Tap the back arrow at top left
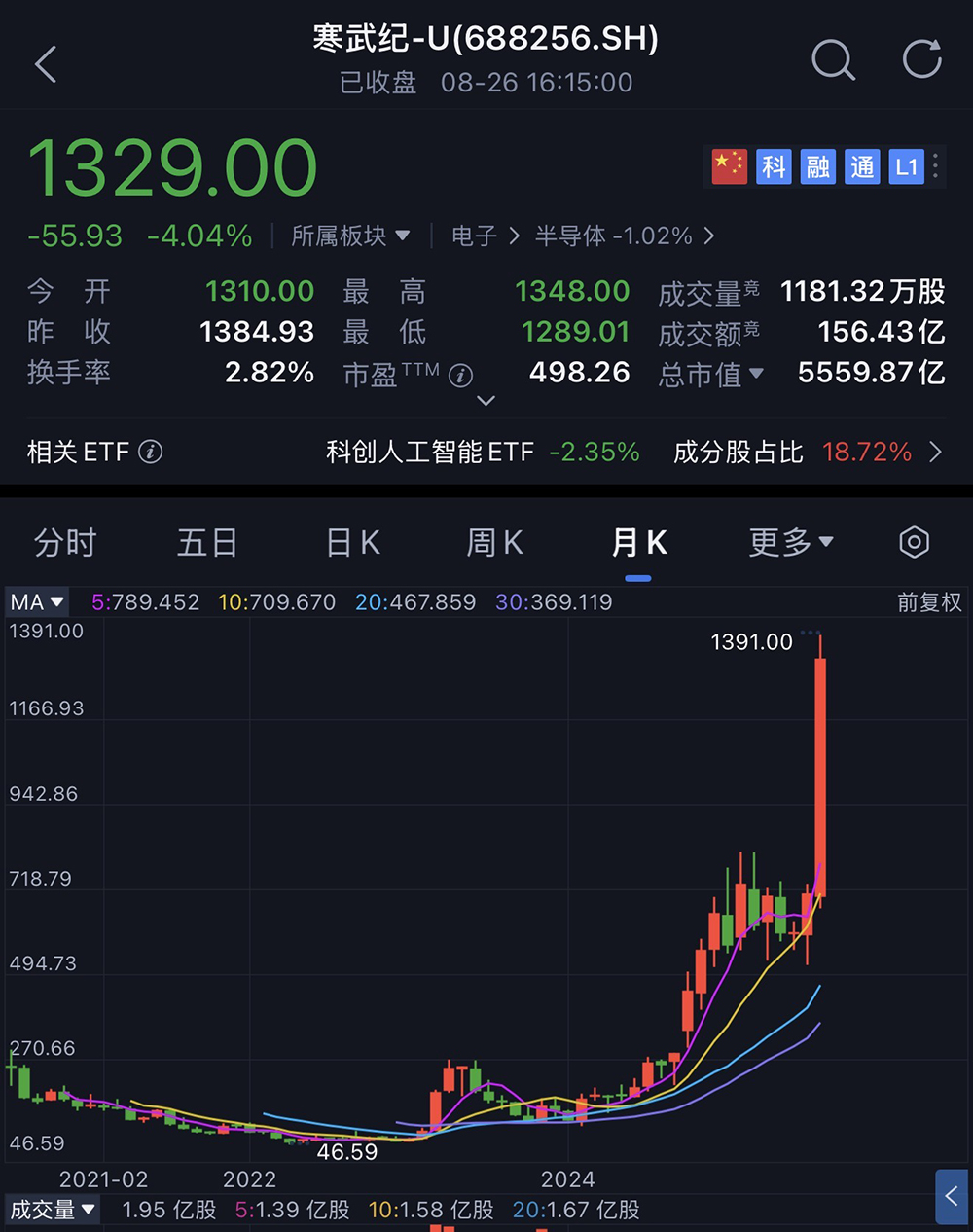 tap(44, 63)
